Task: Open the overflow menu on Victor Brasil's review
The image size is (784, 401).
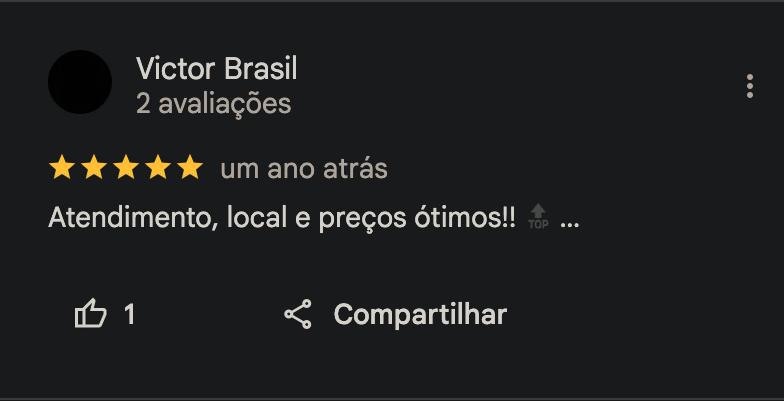Action: tap(749, 86)
